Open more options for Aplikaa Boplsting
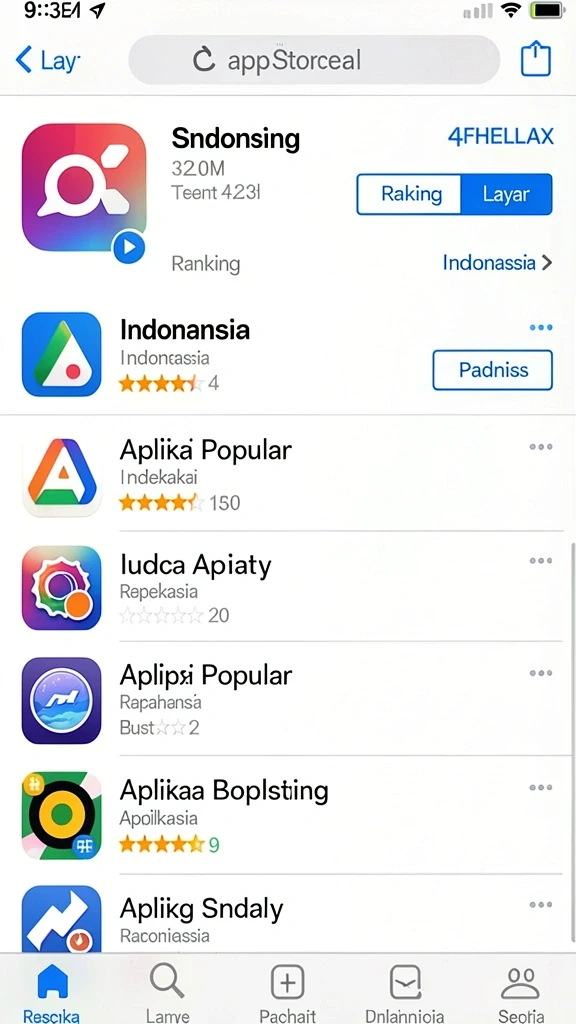The image size is (576, 1024). [x=541, y=788]
